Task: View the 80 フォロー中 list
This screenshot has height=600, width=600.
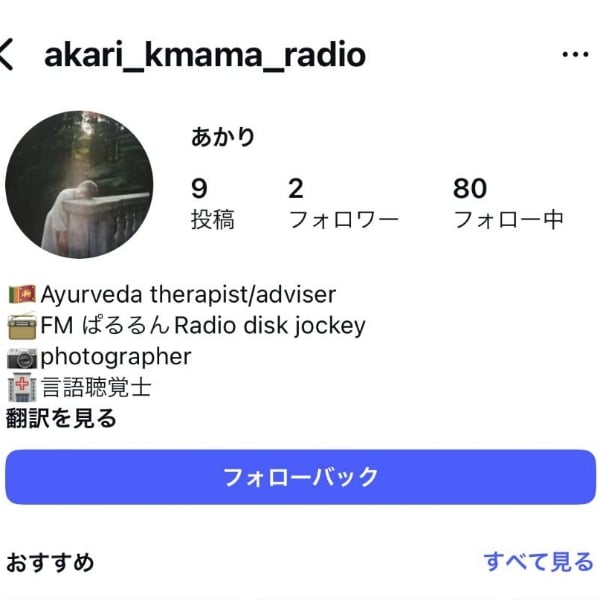Action: [508, 204]
